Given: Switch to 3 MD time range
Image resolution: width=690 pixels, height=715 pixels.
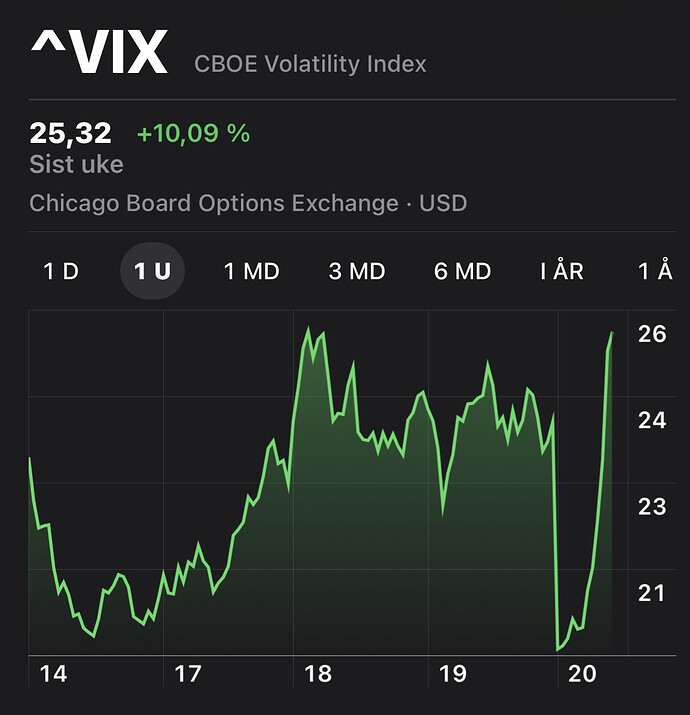Looking at the screenshot, I should [357, 271].
